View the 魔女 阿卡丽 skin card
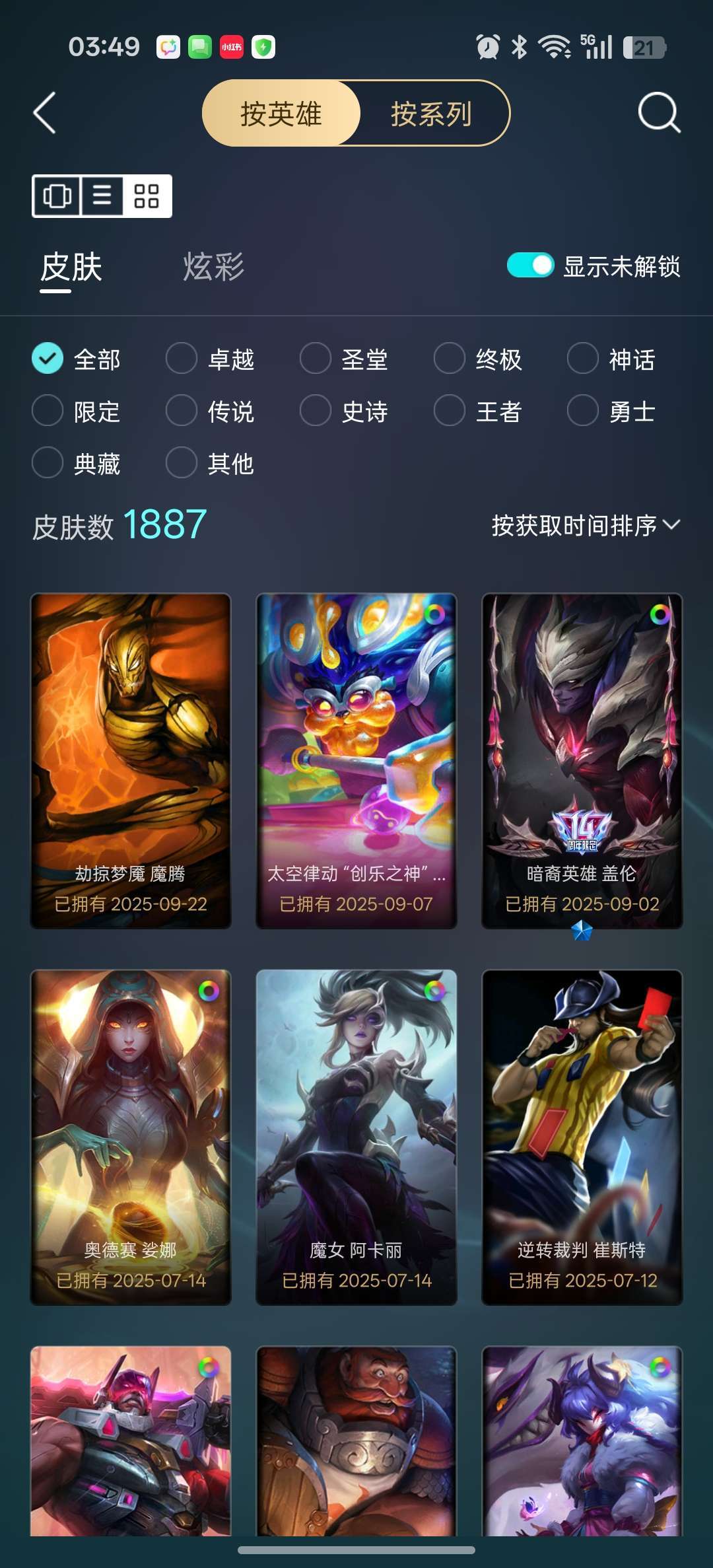Screen dimensions: 713x1568 [x=356, y=1136]
